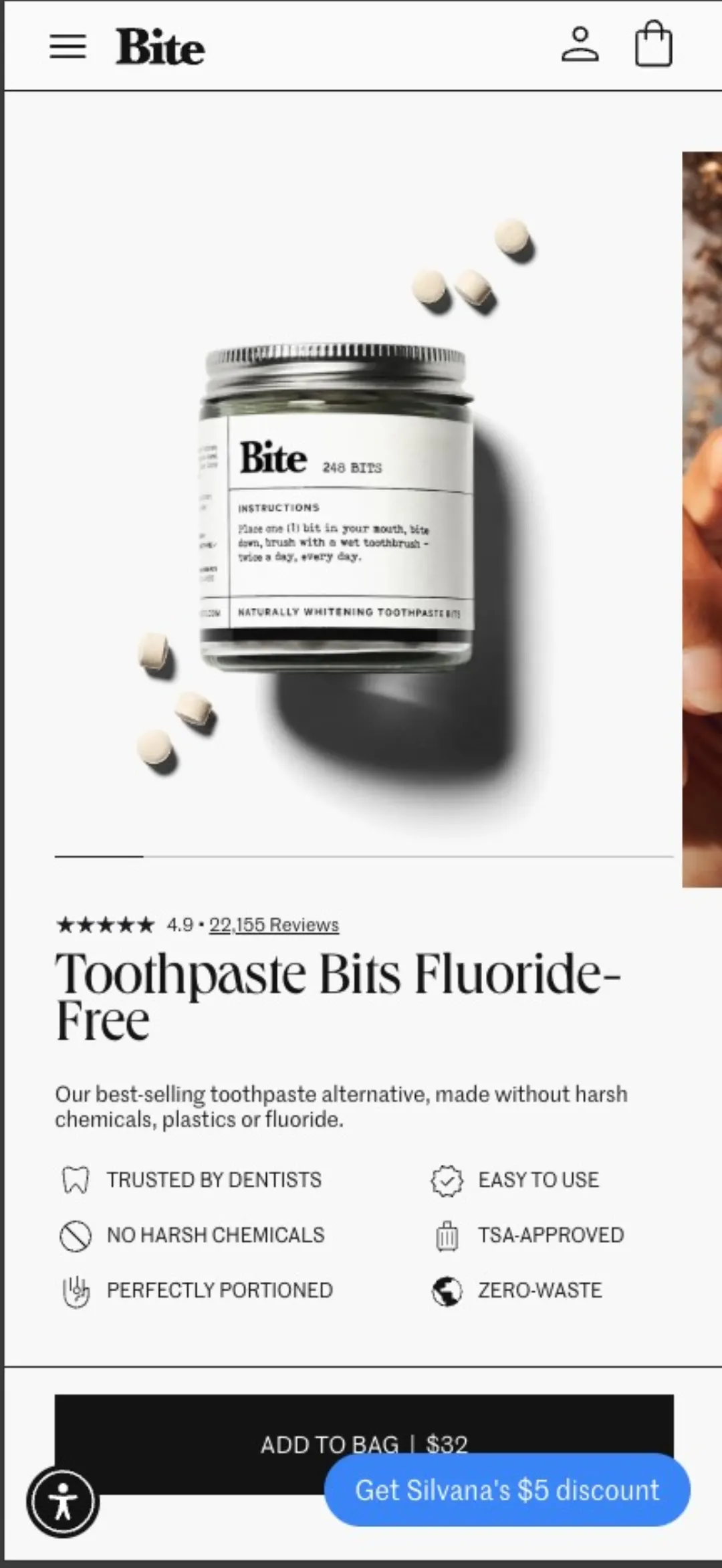This screenshot has height=1568, width=722.
Task: View the next product photo
Action: (x=702, y=520)
